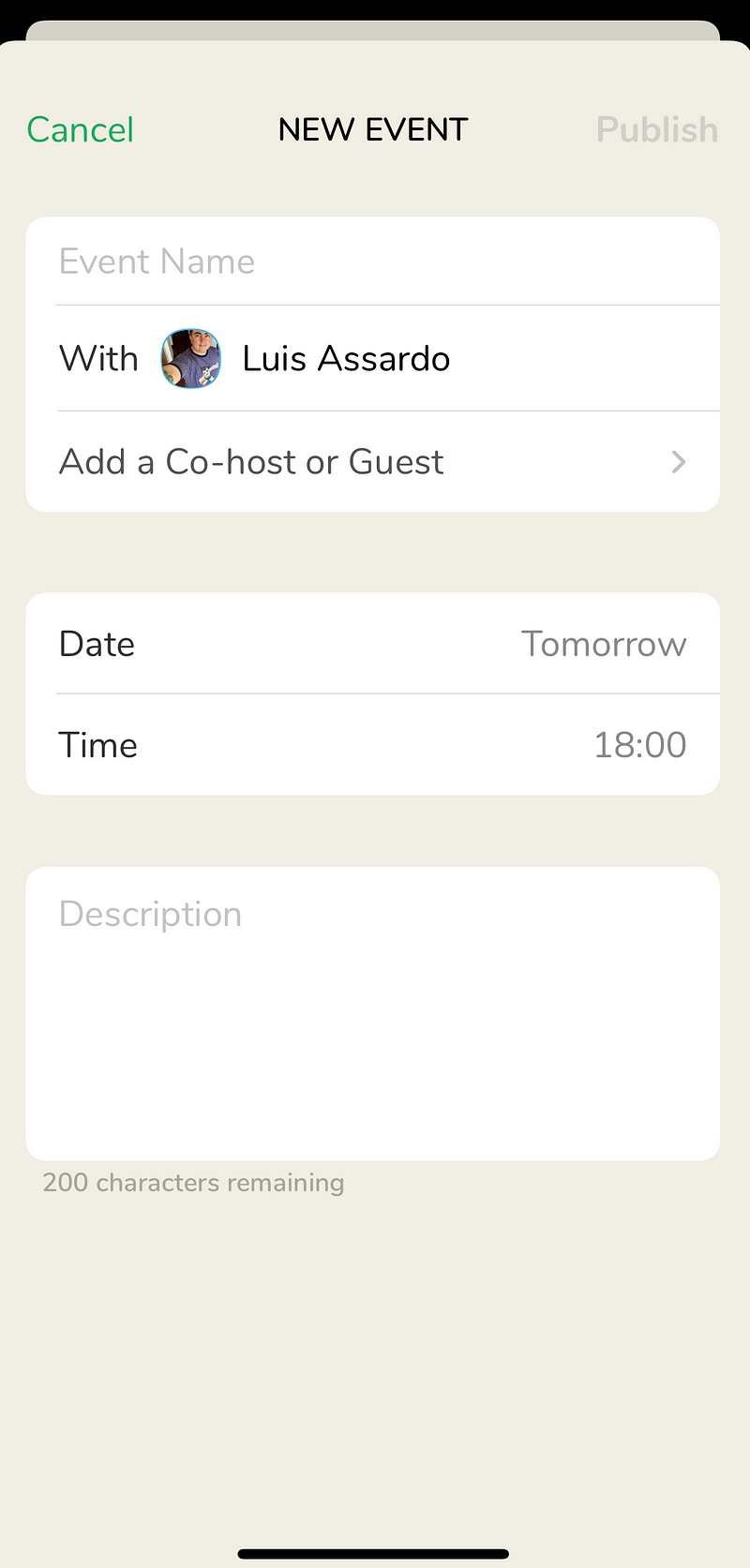Focus the Description text box
This screenshot has width=750, height=1568.
click(x=373, y=1012)
